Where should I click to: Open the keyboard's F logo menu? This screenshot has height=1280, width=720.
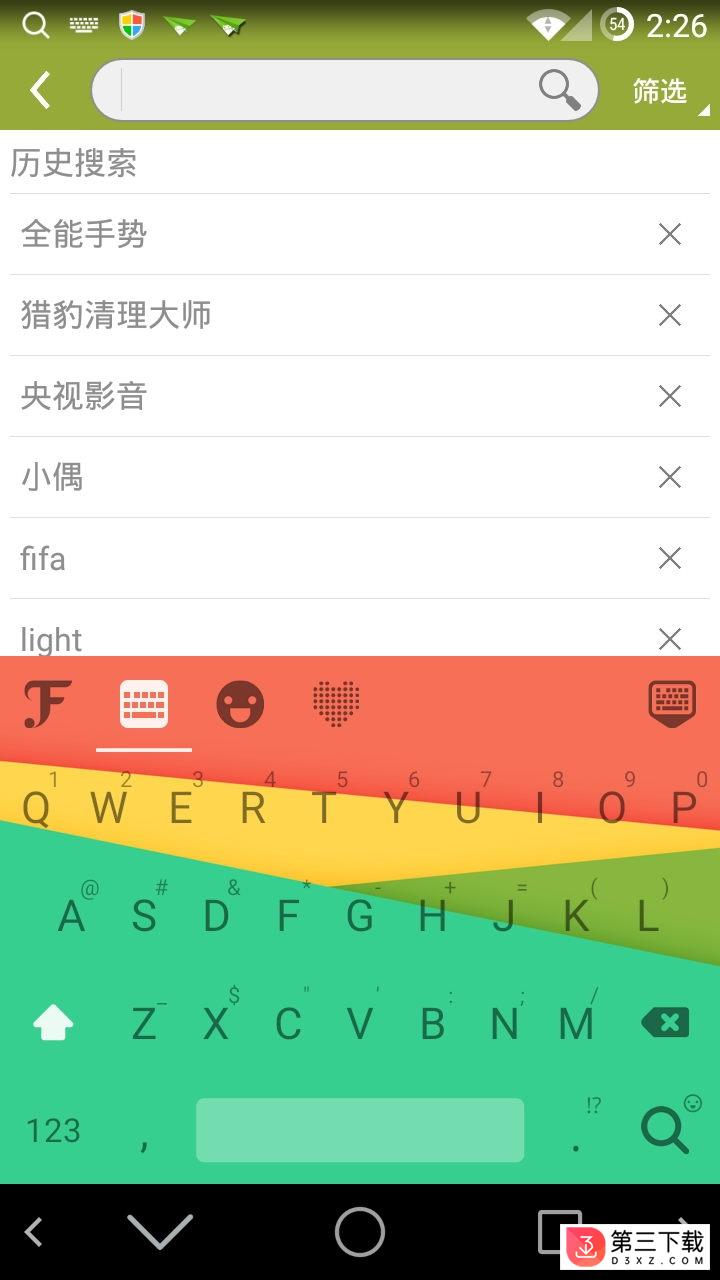coord(48,704)
